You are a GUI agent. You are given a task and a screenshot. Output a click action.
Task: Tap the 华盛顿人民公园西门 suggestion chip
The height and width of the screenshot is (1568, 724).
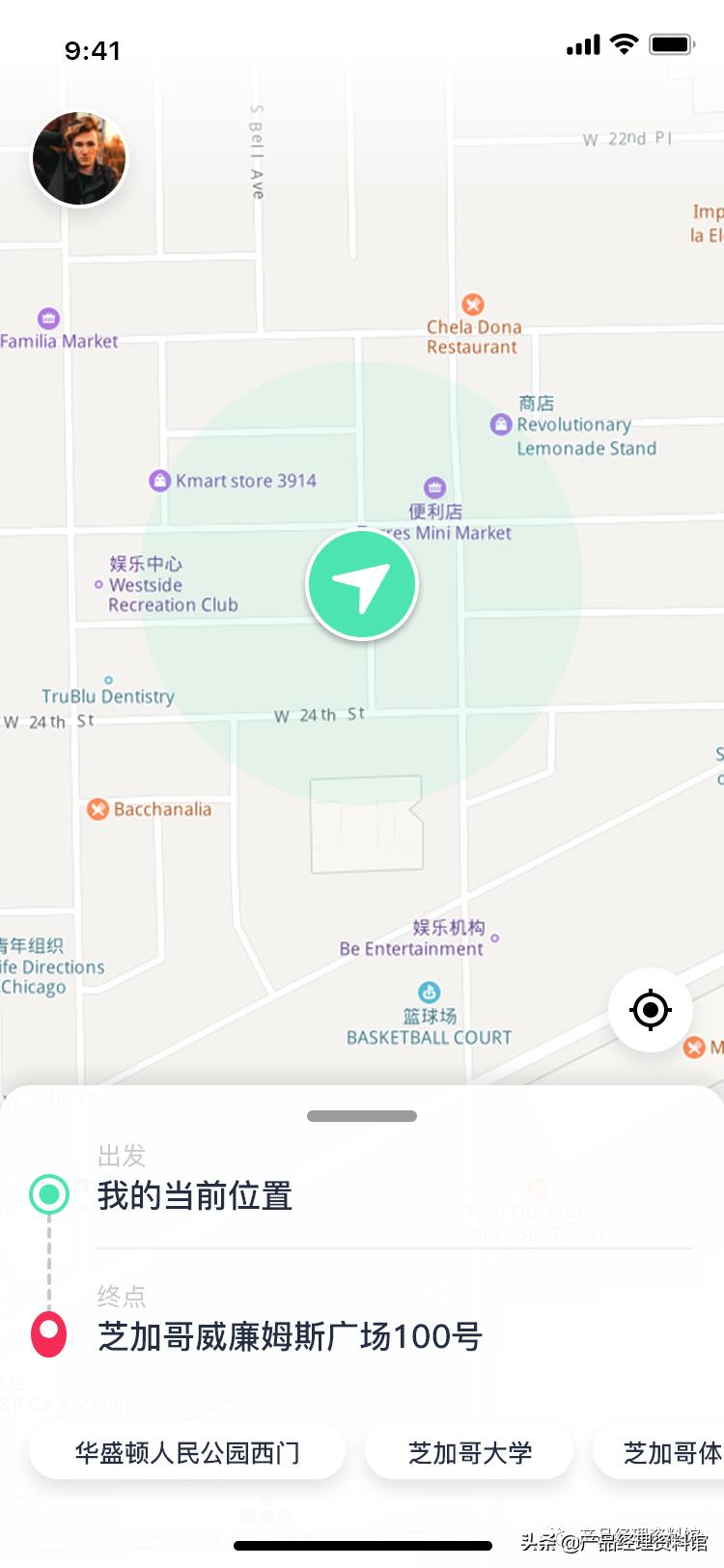188,1450
